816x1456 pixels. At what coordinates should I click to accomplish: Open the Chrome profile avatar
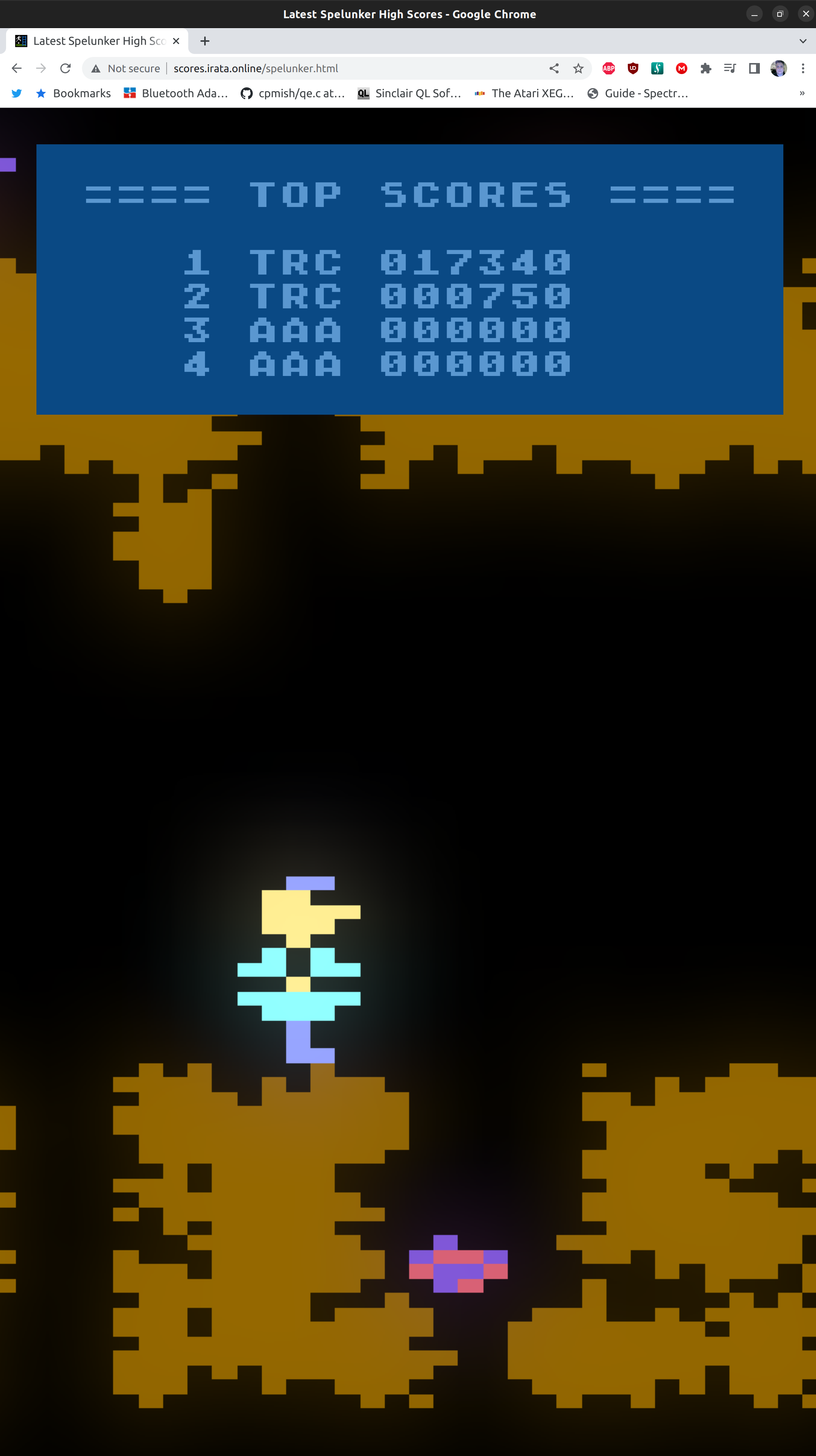(x=778, y=68)
